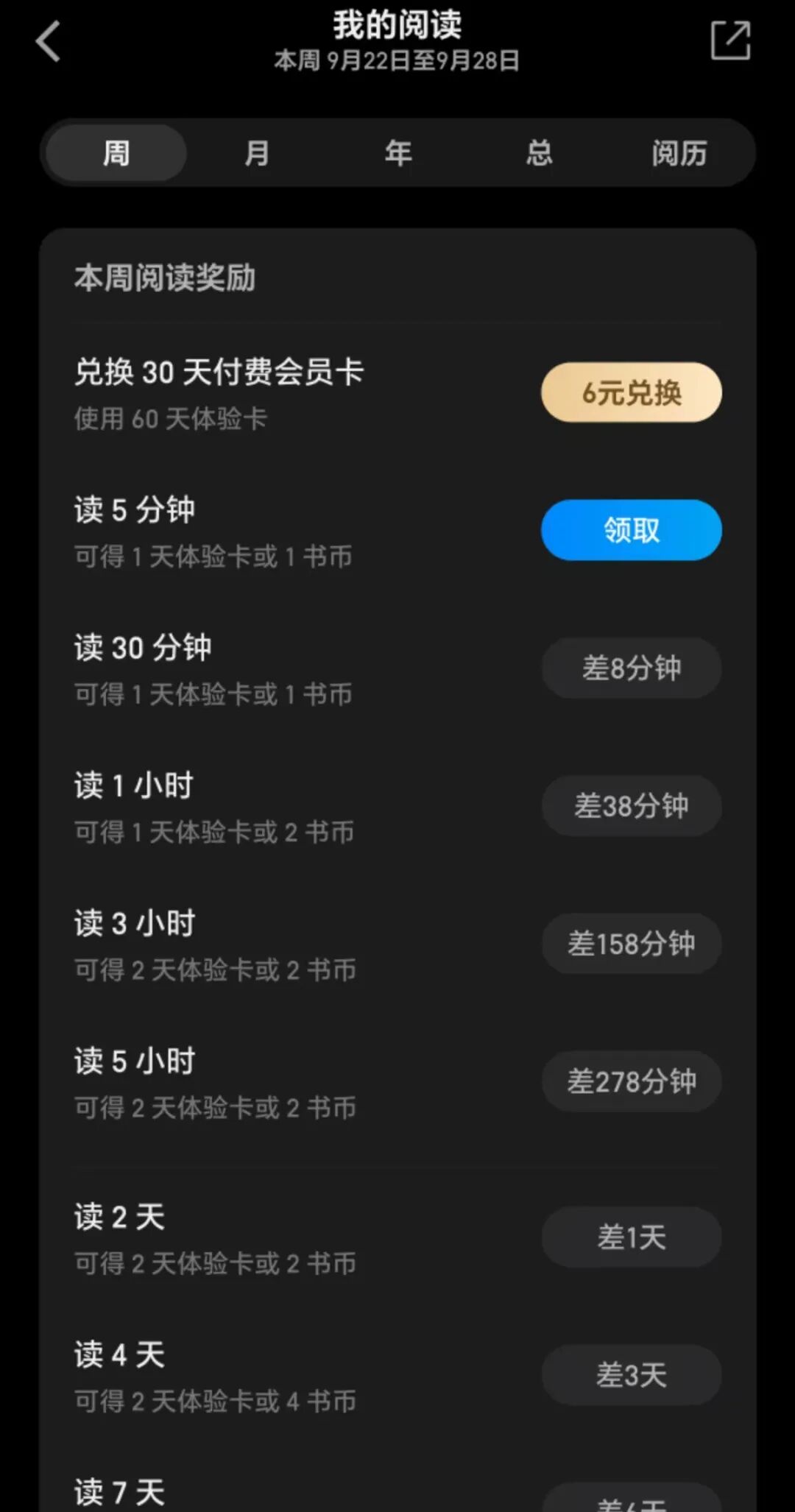
Task: Switch to the 年 (Year) tab
Action: click(397, 152)
